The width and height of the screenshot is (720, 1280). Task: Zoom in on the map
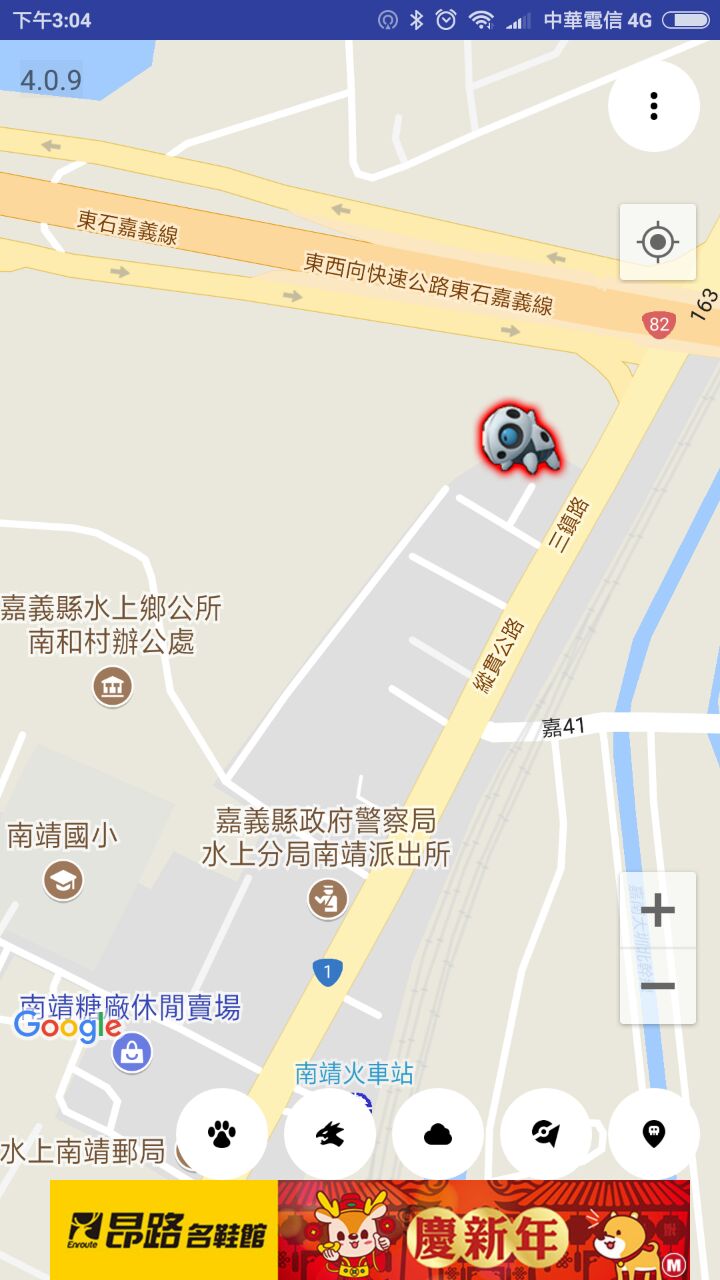tap(657, 910)
